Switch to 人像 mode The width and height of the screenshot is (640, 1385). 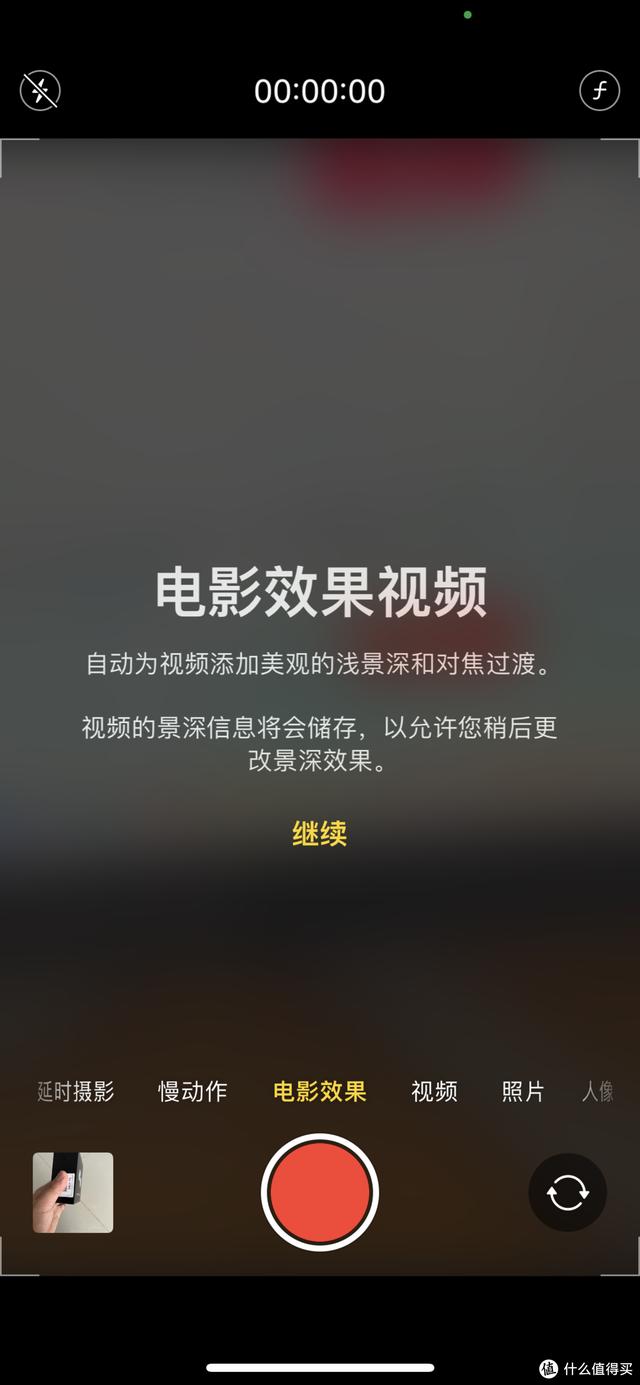[598, 1091]
